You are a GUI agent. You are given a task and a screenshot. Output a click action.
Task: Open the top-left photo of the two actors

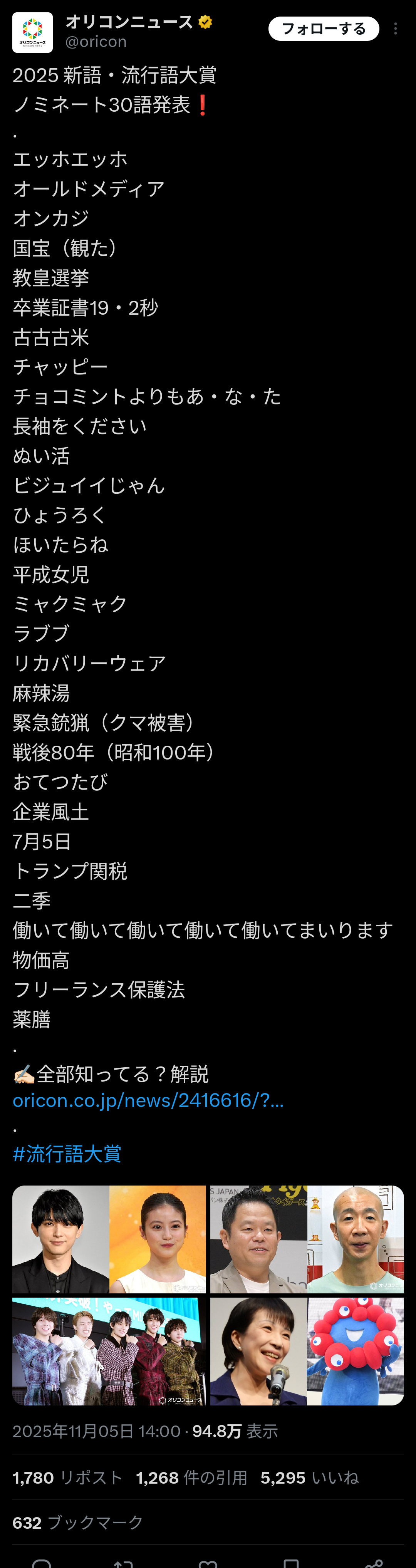click(x=109, y=1239)
